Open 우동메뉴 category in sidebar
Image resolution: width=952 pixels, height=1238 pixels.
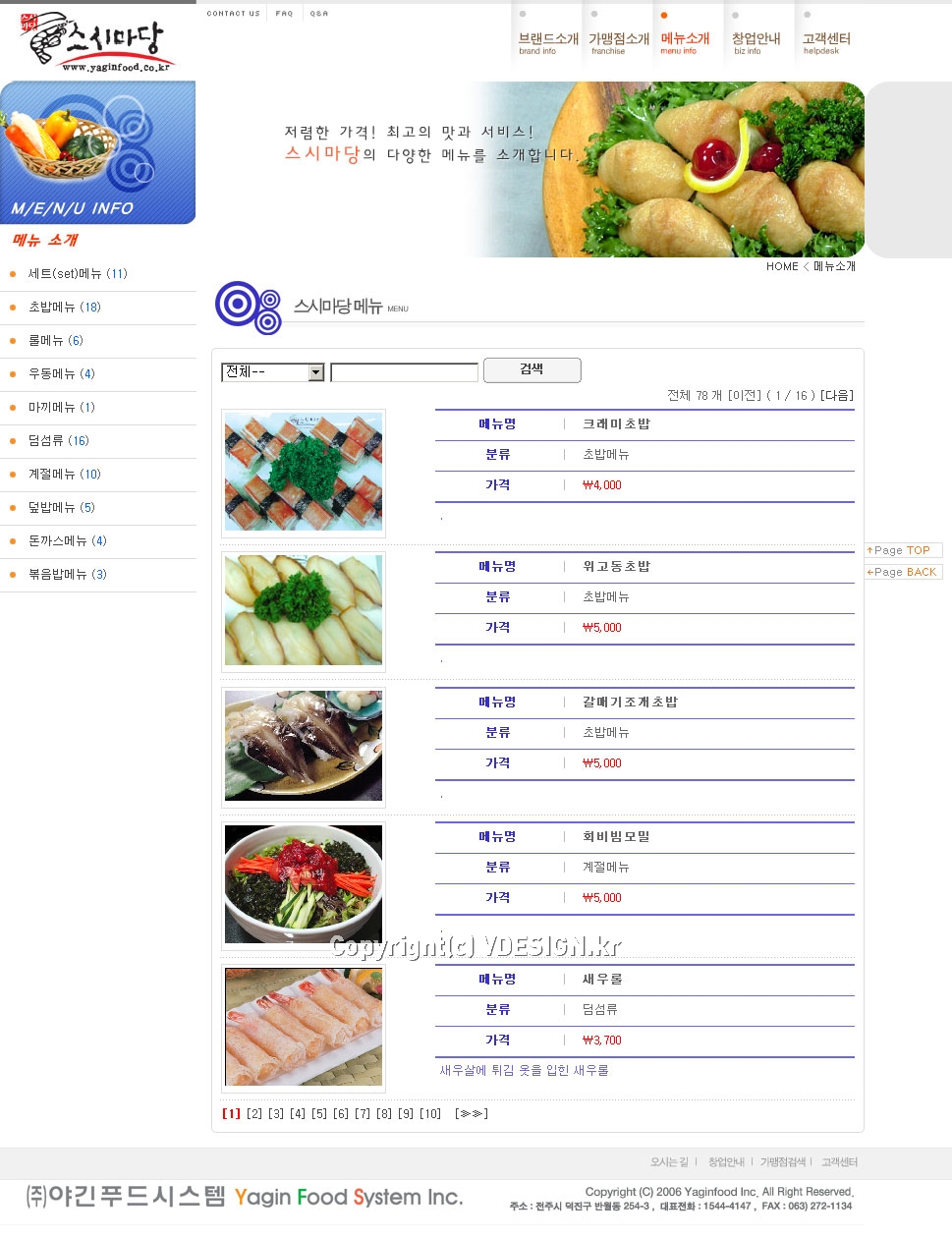[x=61, y=374]
